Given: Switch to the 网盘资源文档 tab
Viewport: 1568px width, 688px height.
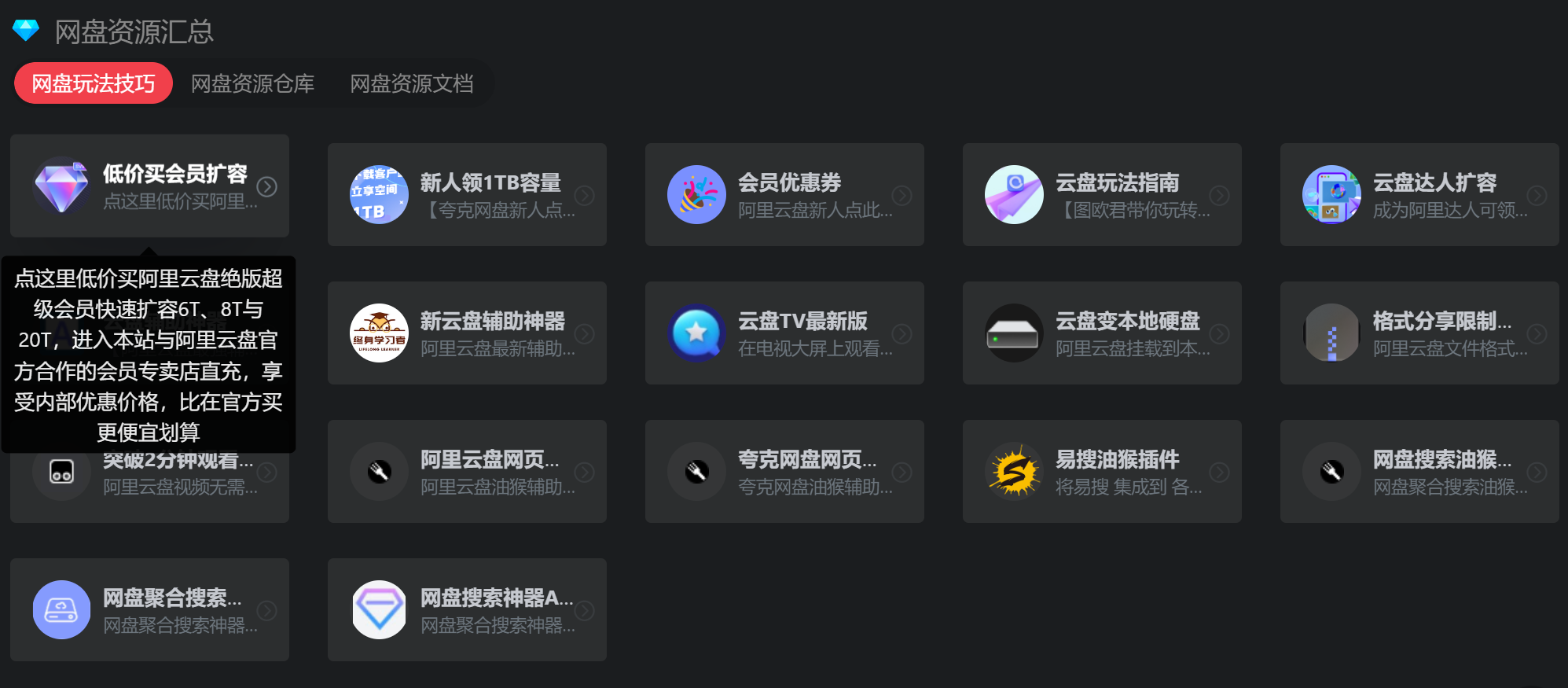Looking at the screenshot, I should coord(411,83).
